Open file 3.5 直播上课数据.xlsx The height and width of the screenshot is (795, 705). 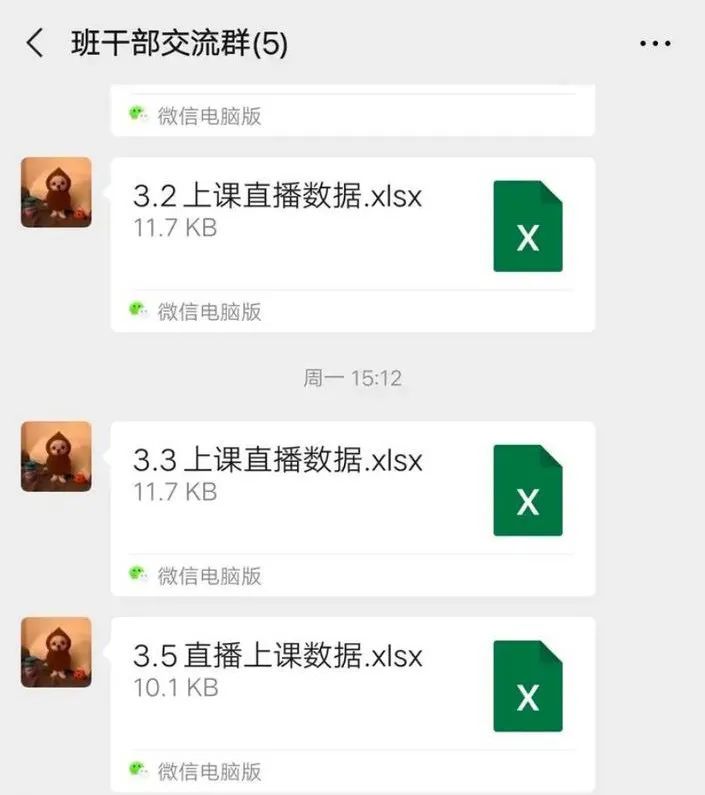click(x=352, y=685)
